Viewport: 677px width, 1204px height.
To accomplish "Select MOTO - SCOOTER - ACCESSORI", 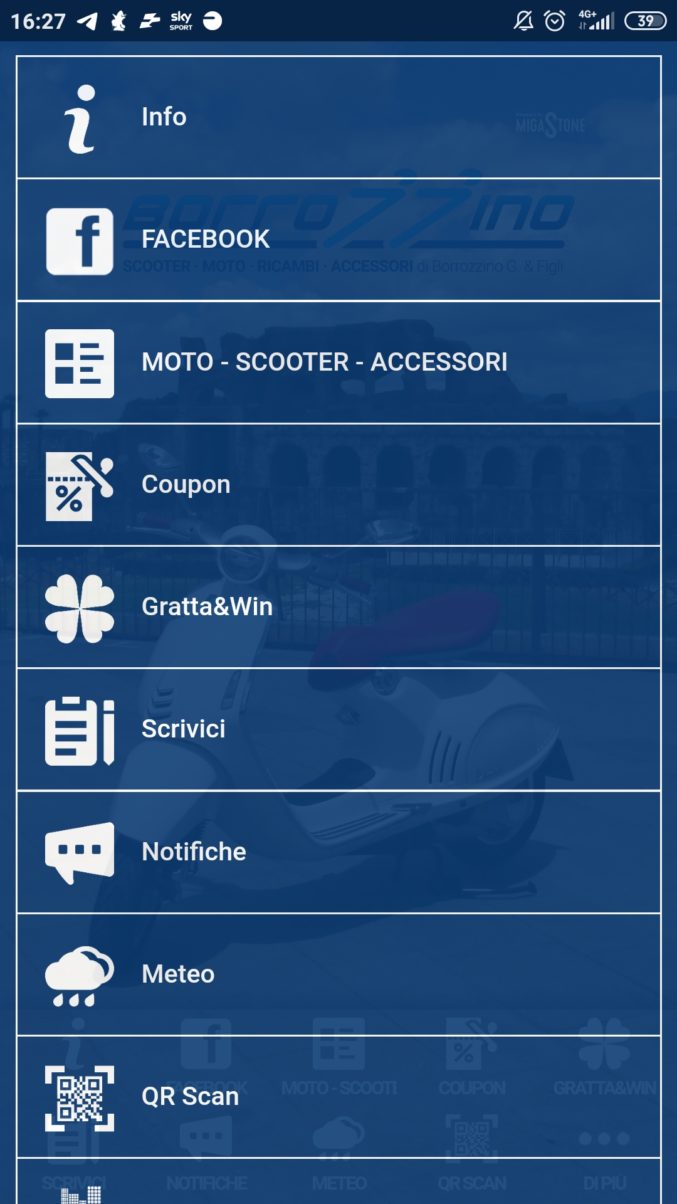I will click(x=338, y=362).
